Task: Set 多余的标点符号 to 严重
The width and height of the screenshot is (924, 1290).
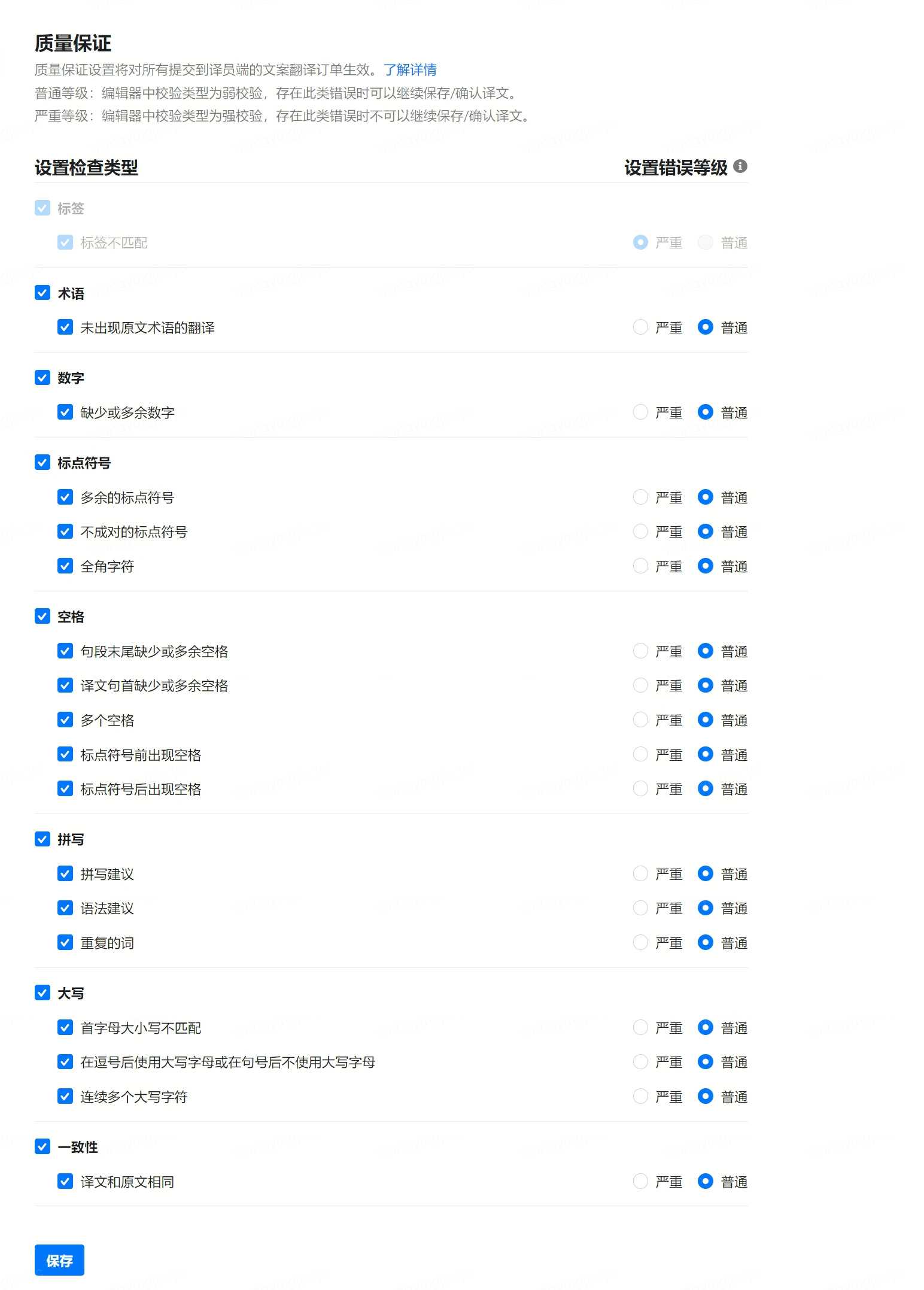Action: pyautogui.click(x=640, y=497)
